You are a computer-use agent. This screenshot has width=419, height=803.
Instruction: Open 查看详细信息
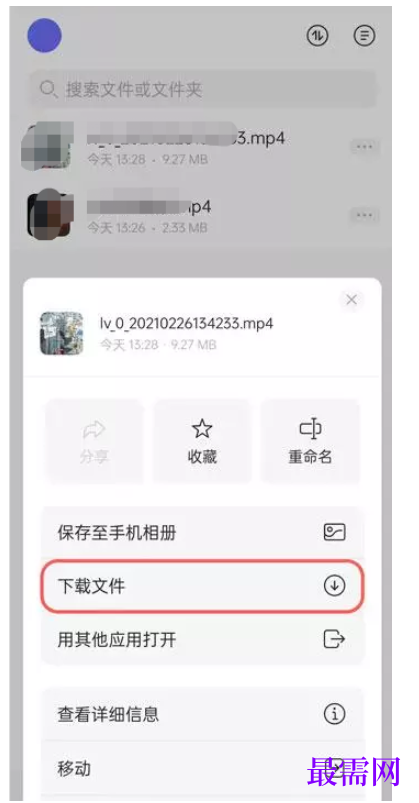[202, 713]
